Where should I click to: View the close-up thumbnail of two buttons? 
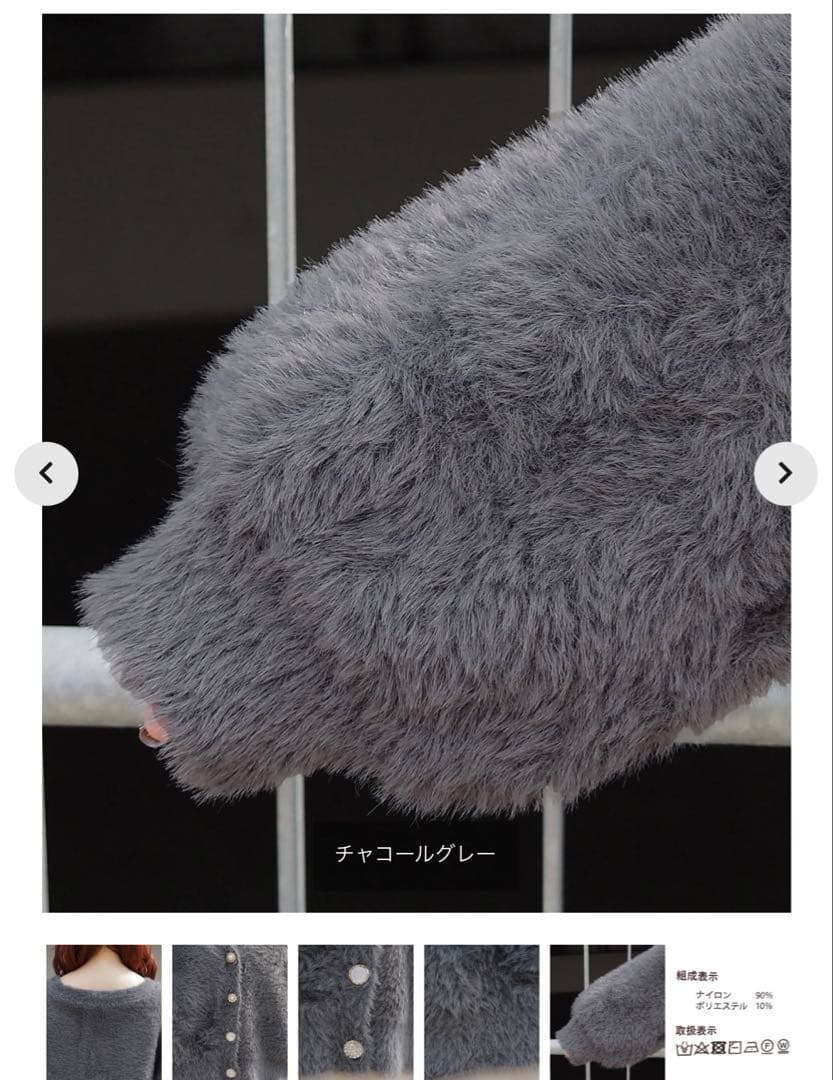(355, 1010)
